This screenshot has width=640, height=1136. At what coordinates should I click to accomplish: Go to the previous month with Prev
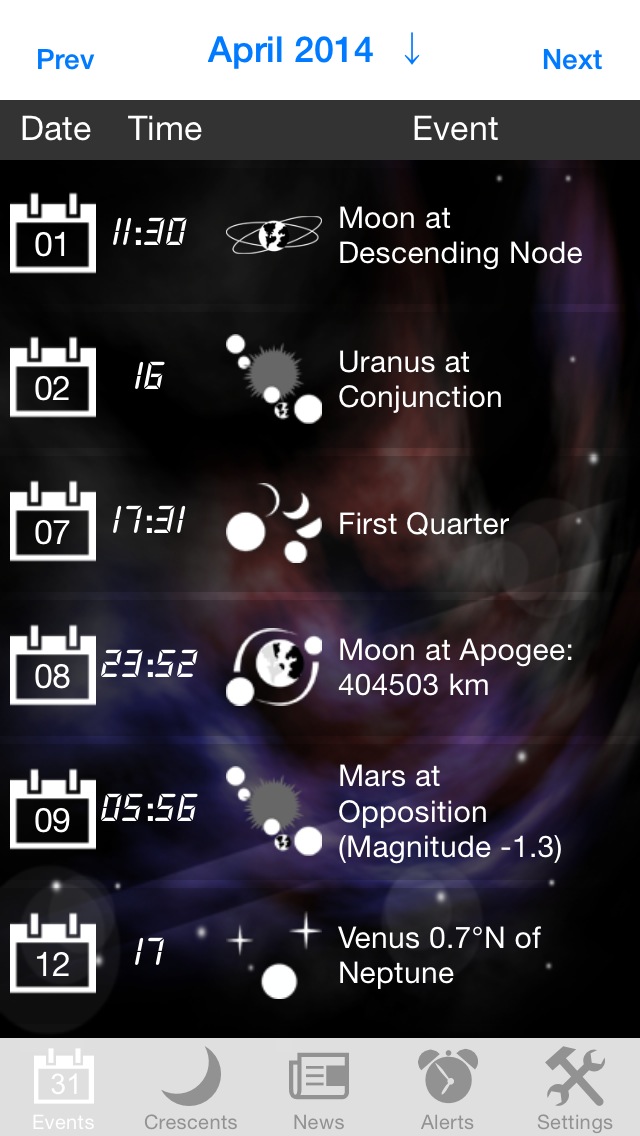pyautogui.click(x=65, y=59)
